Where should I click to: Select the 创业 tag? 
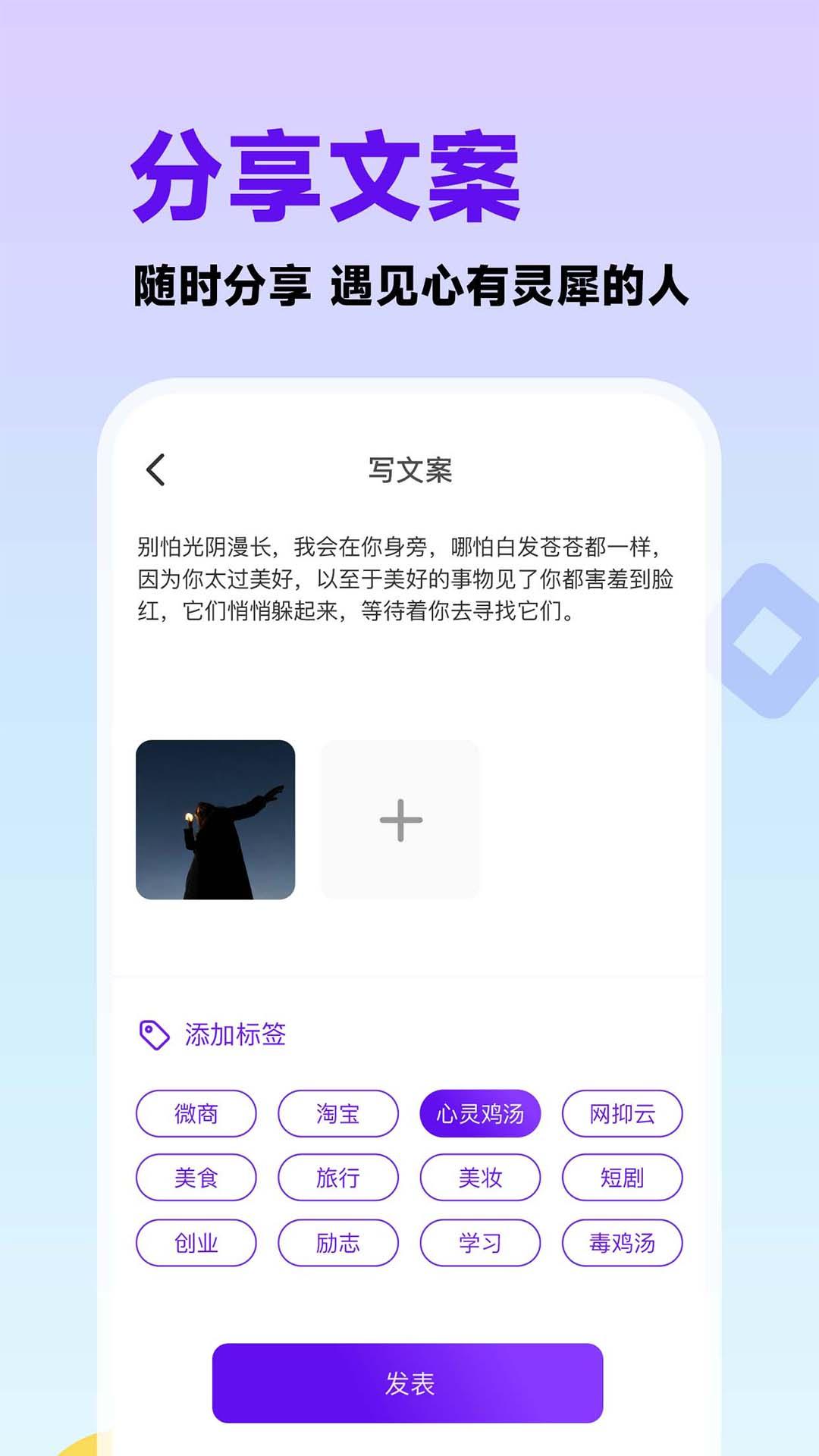click(x=196, y=1242)
